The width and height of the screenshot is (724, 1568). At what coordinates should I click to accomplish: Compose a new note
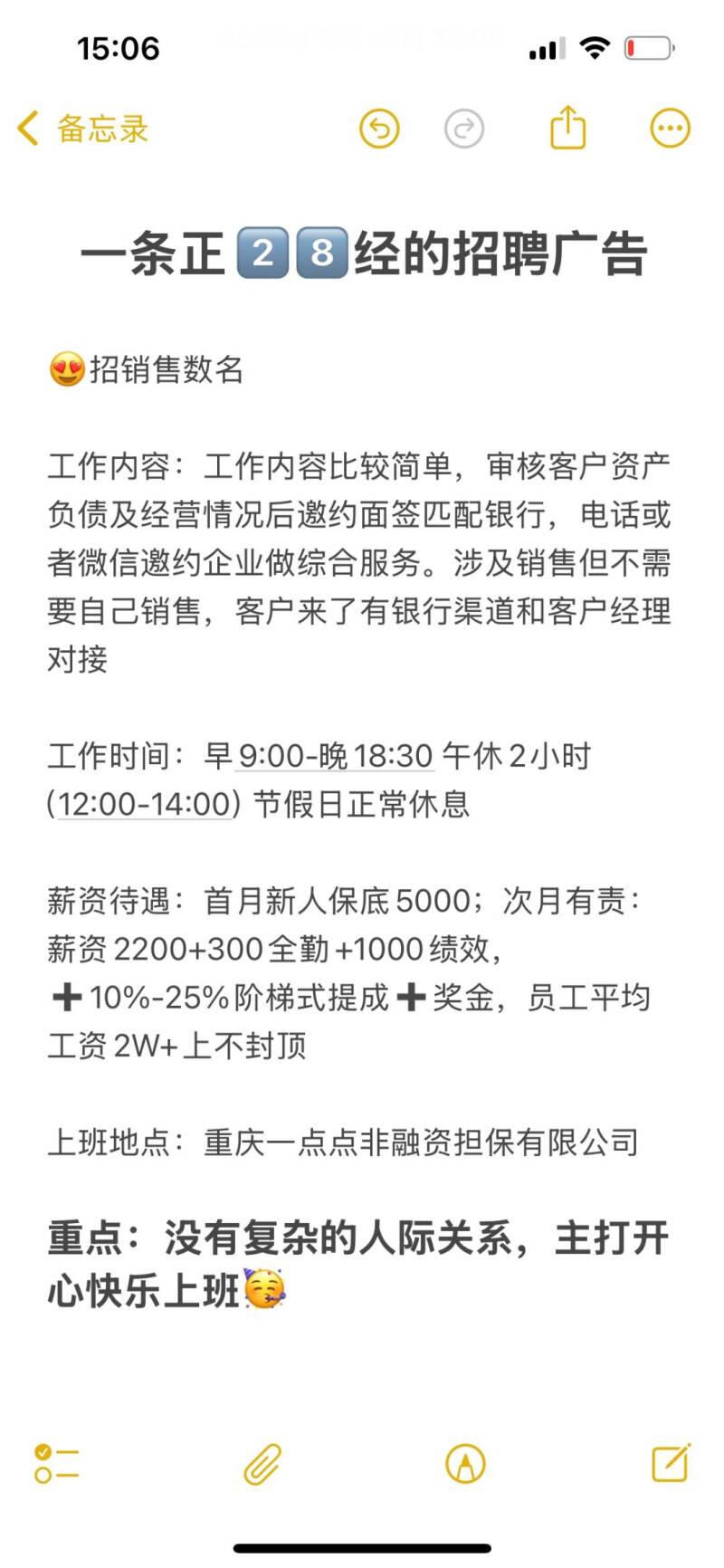coord(672,1462)
